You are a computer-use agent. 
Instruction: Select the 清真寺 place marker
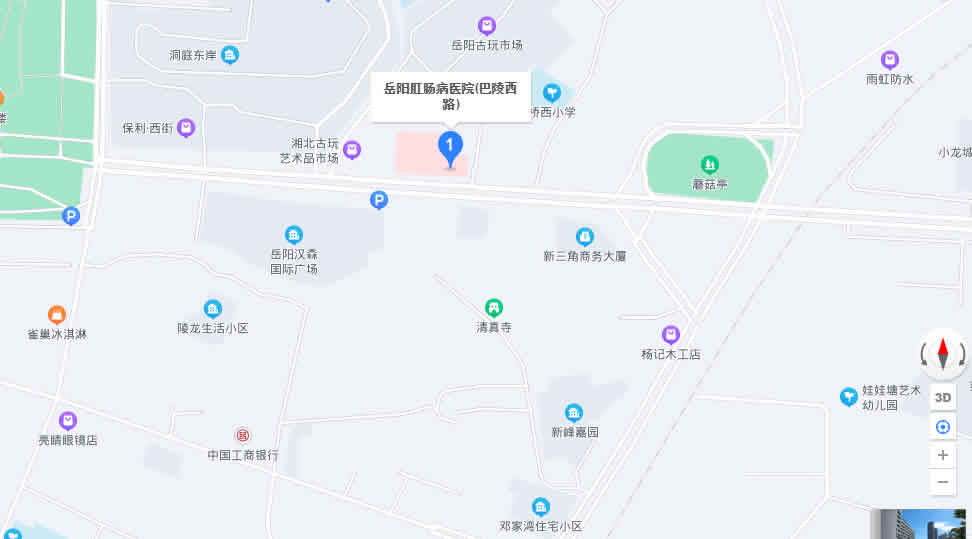coord(493,307)
